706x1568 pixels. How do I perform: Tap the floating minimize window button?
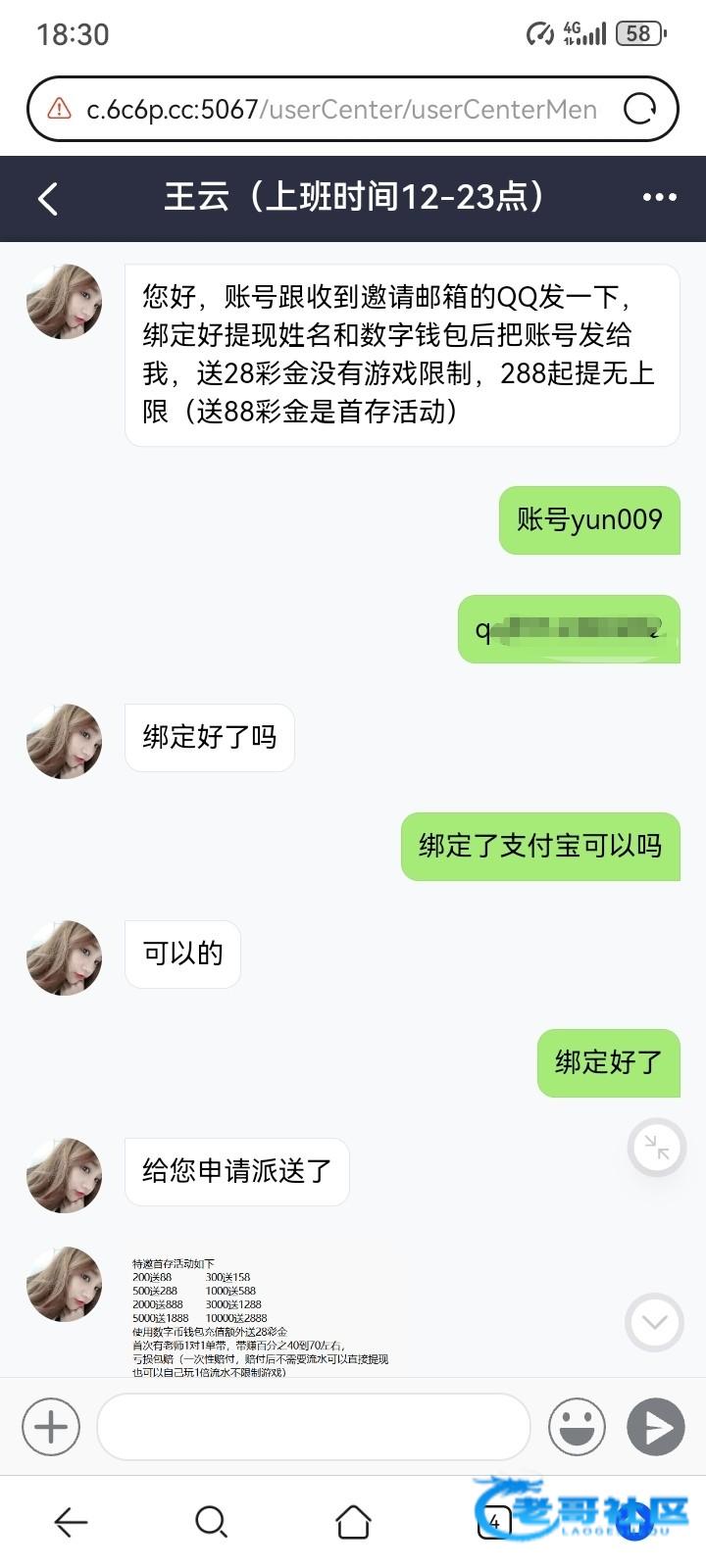tap(656, 1147)
